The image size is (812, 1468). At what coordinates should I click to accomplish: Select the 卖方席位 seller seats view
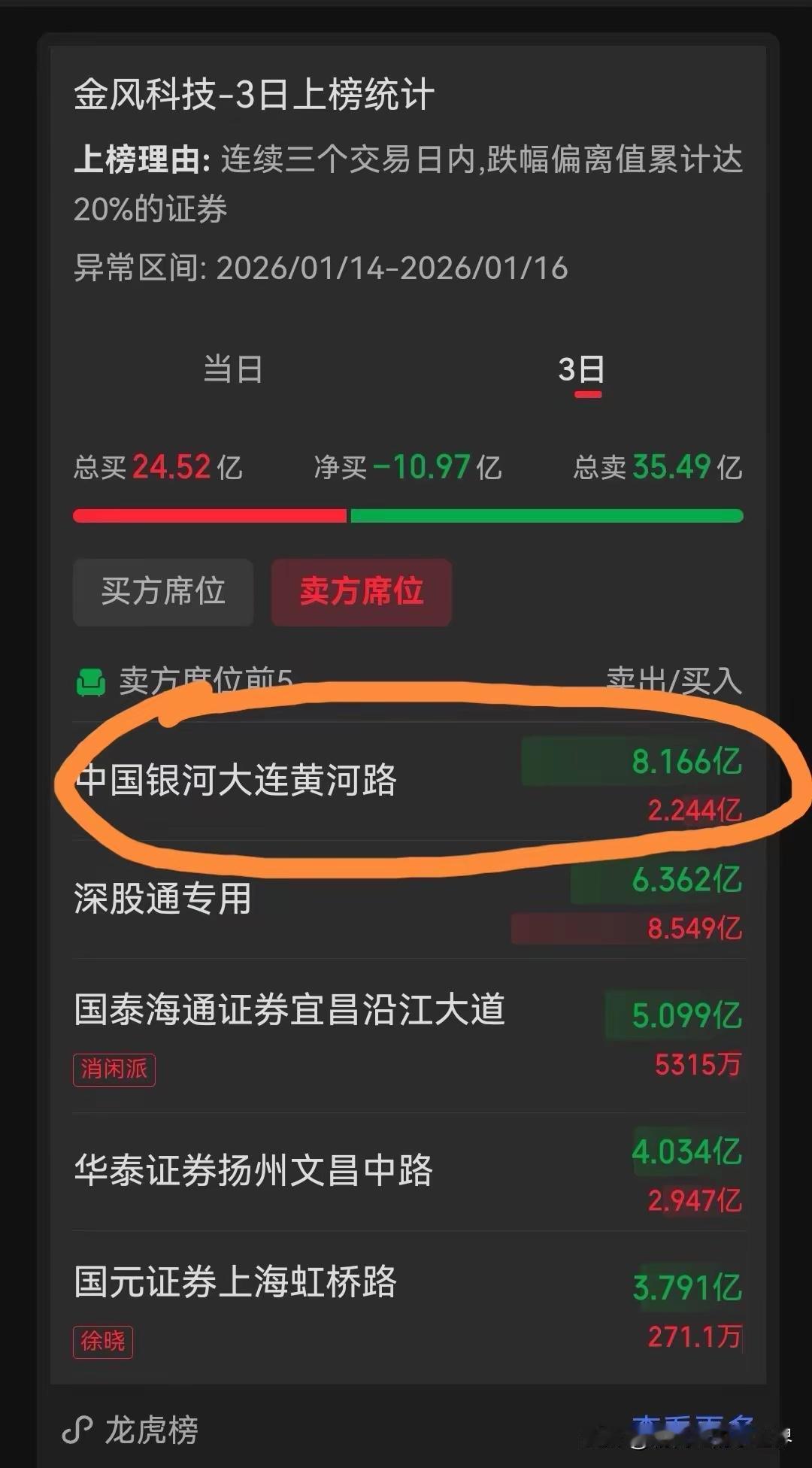pos(361,593)
